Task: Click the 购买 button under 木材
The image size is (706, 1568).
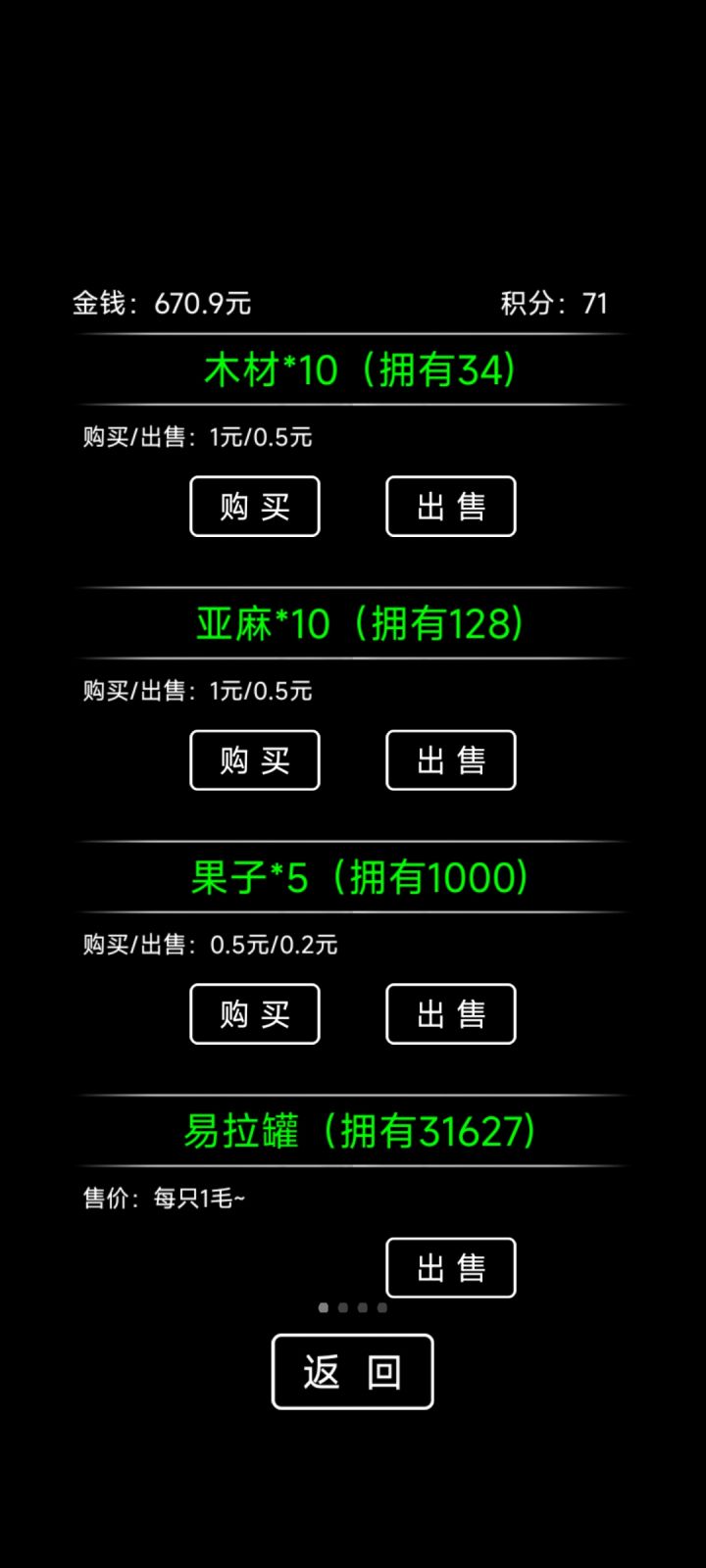Action: [x=254, y=507]
